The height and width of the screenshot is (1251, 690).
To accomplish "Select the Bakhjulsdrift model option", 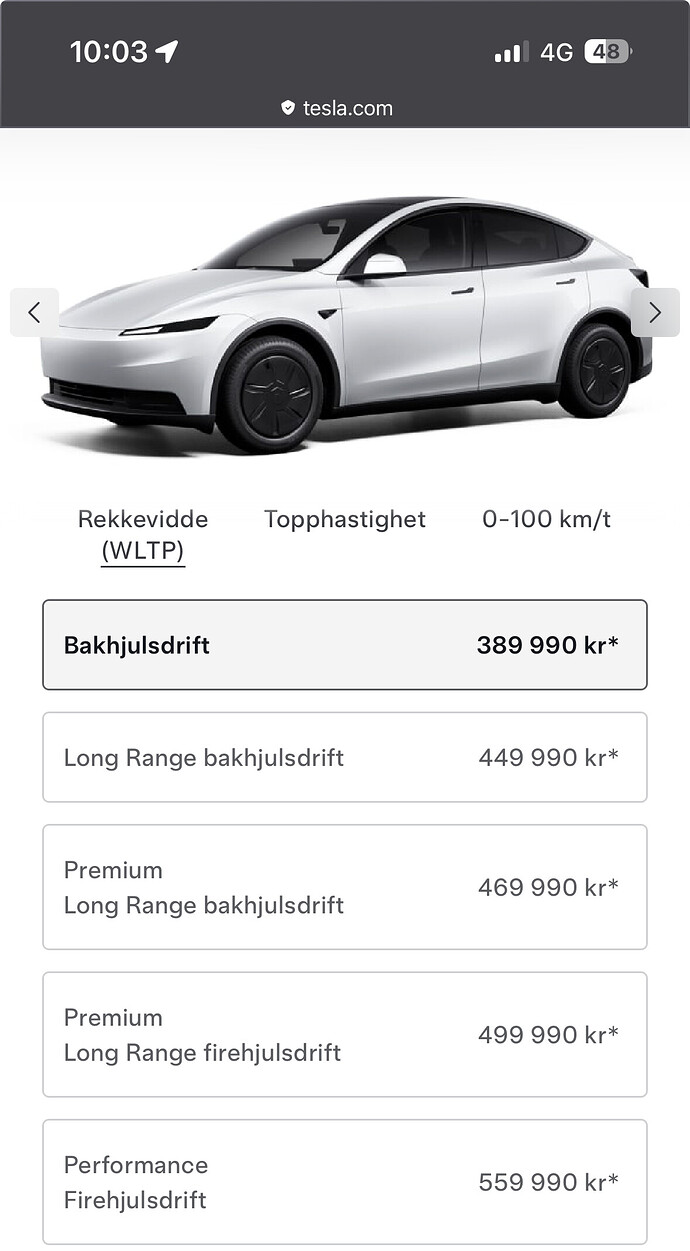I will point(345,645).
